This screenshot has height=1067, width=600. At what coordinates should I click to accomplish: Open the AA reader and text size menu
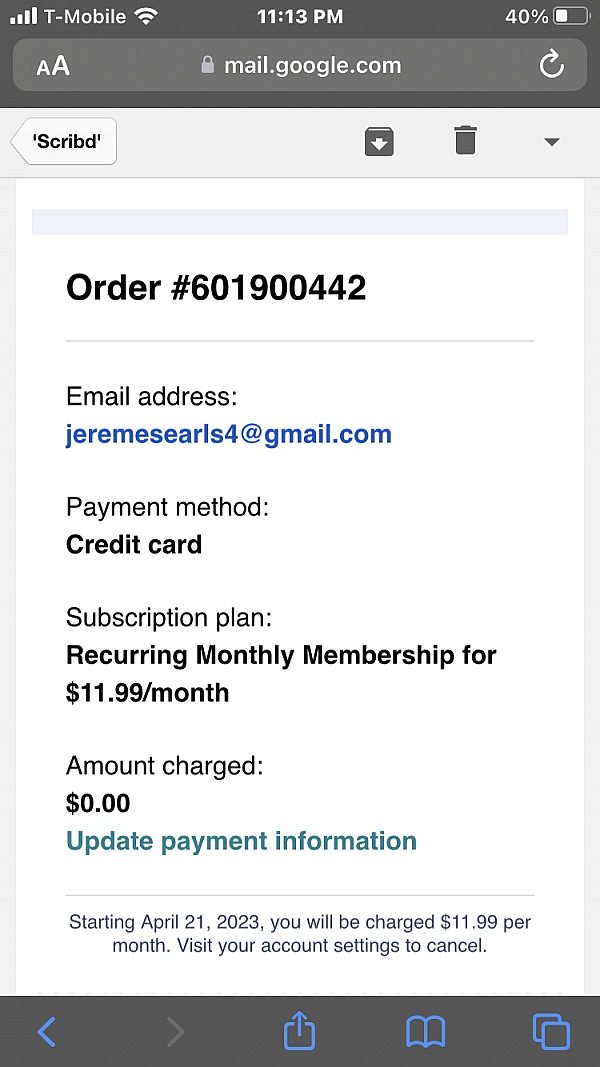(x=53, y=67)
